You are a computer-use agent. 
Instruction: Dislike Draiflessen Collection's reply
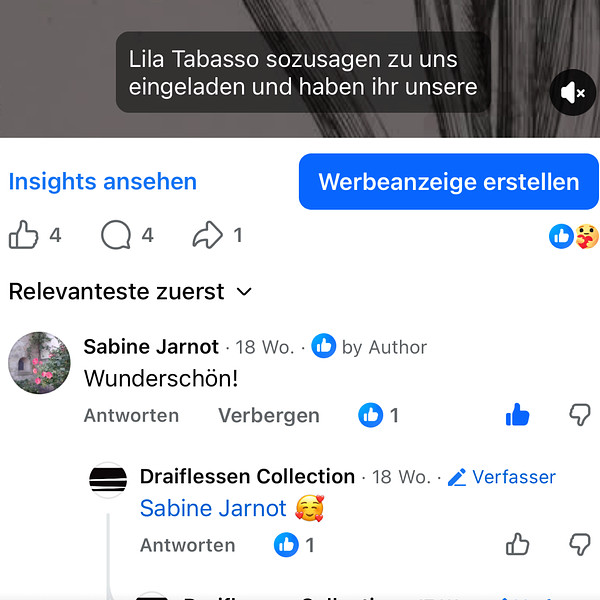pyautogui.click(x=579, y=545)
